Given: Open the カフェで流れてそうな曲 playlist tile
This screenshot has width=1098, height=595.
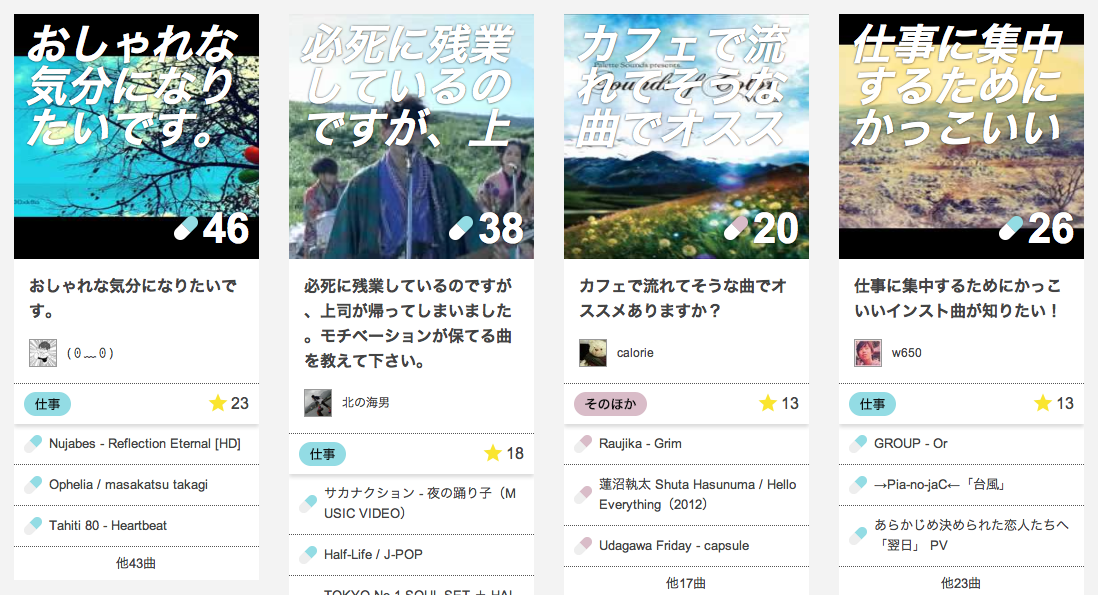Looking at the screenshot, I should (x=686, y=136).
